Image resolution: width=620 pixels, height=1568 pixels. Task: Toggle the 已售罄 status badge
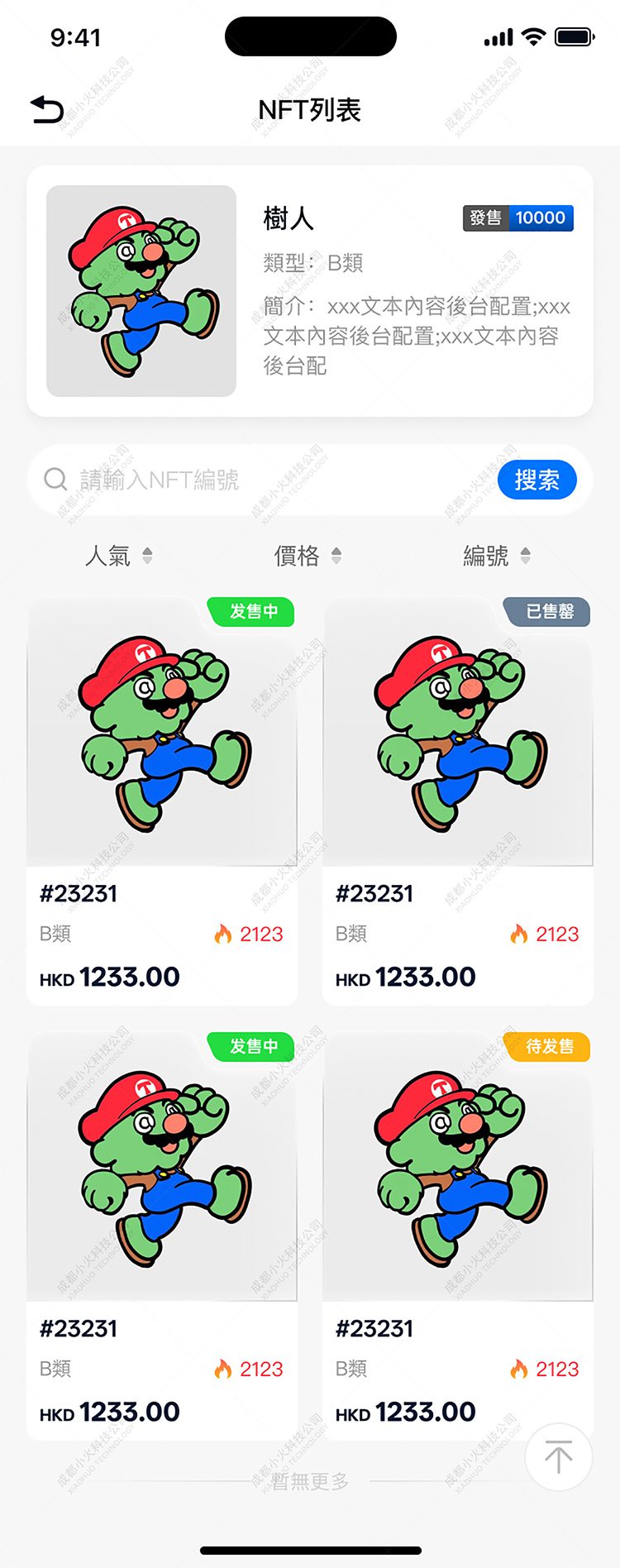pos(548,612)
